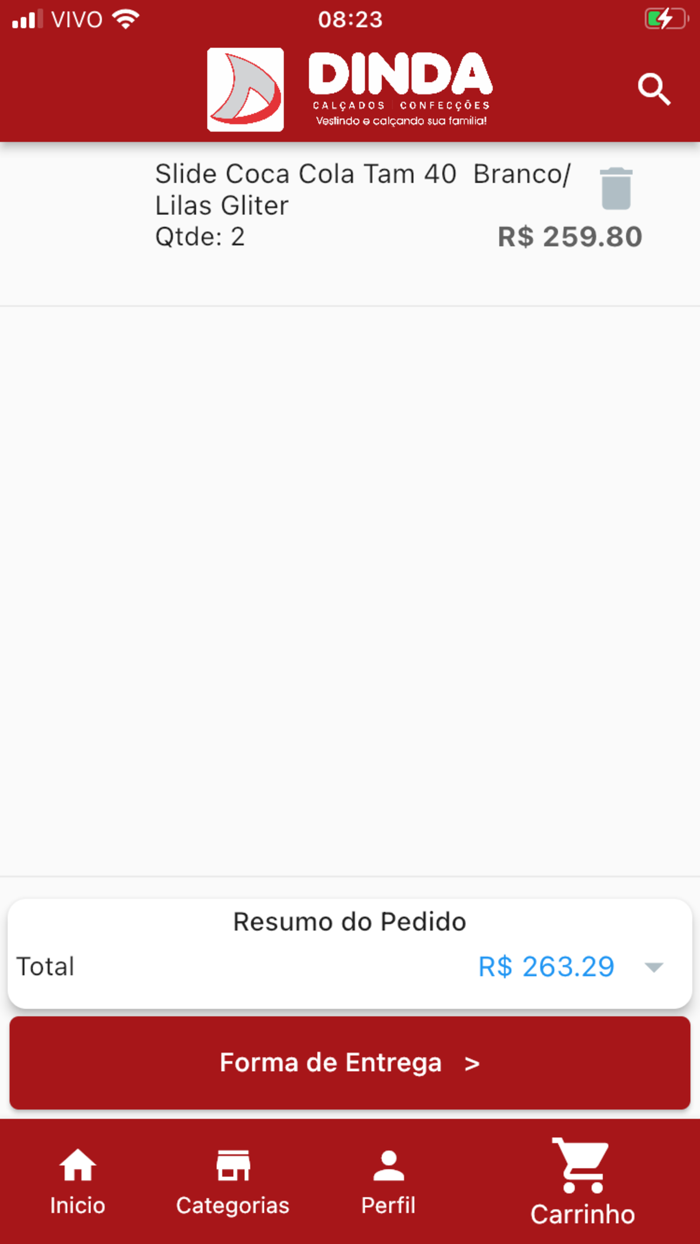Open the Perfil tab

388,1181
